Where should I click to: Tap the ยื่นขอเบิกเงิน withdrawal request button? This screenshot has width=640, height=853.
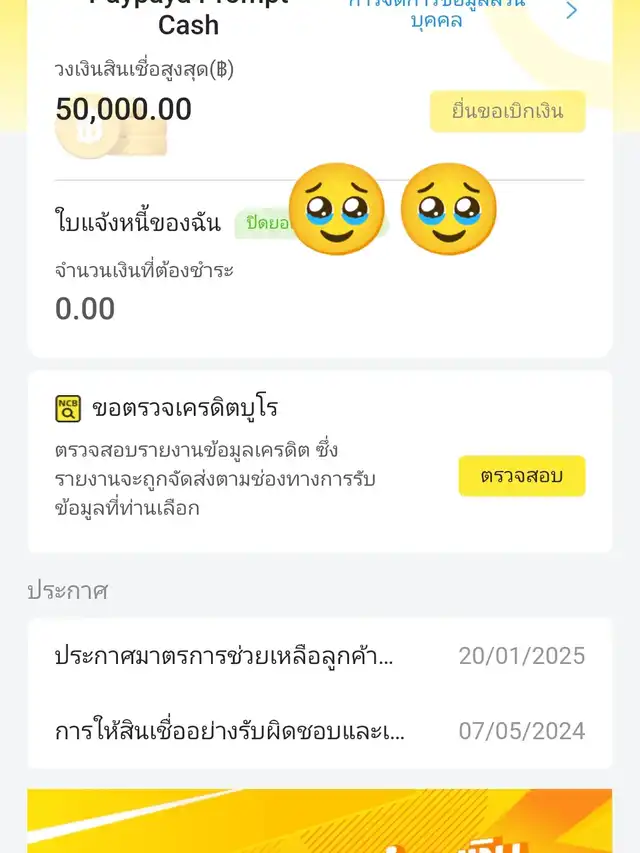pos(507,111)
